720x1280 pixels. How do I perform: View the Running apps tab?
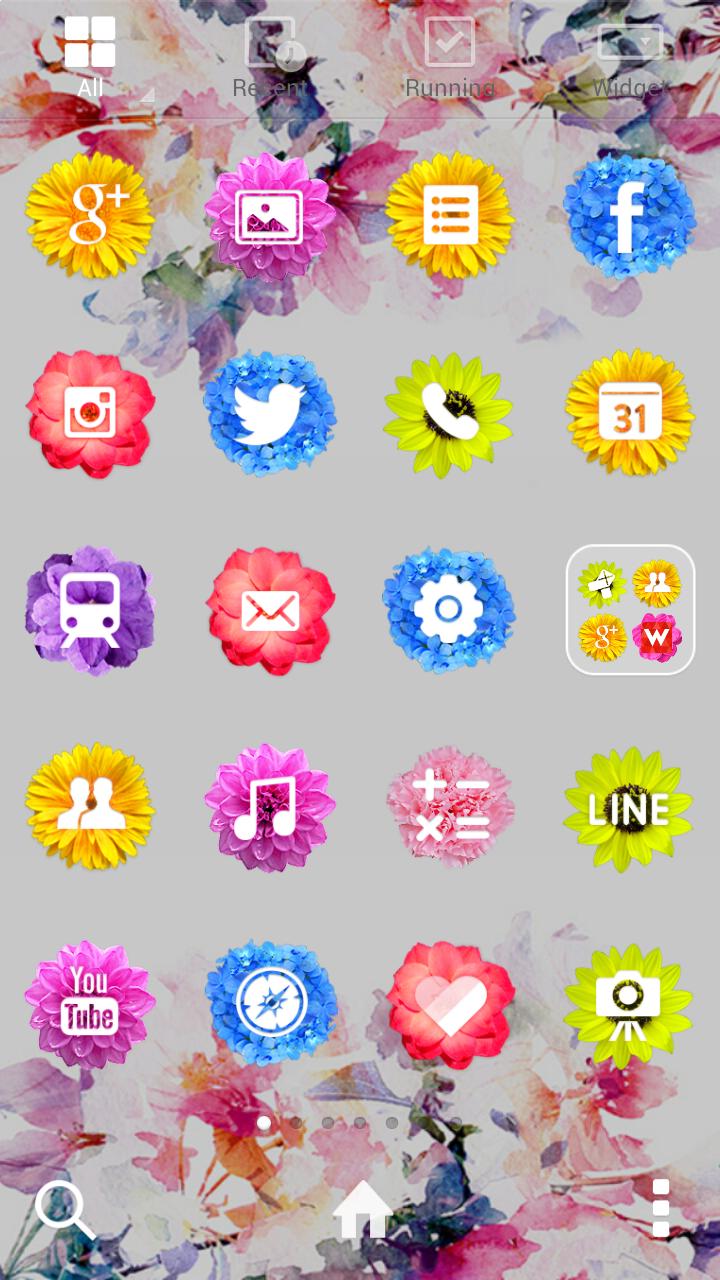[450, 55]
